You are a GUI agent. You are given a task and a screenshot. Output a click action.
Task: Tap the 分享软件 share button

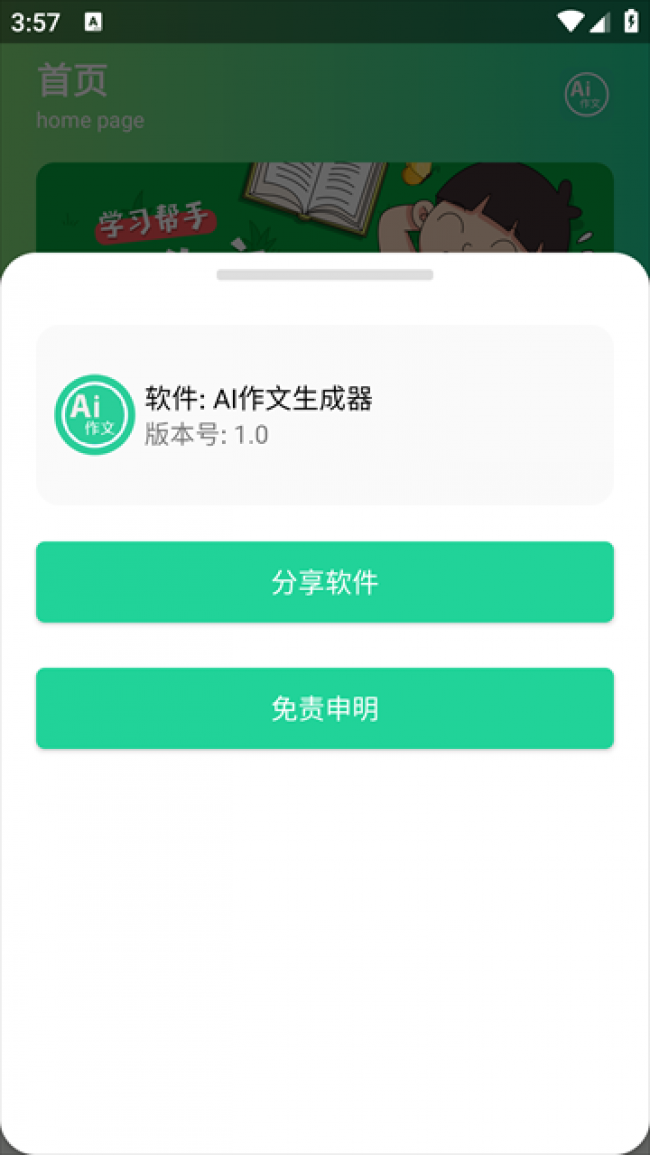[x=324, y=582]
